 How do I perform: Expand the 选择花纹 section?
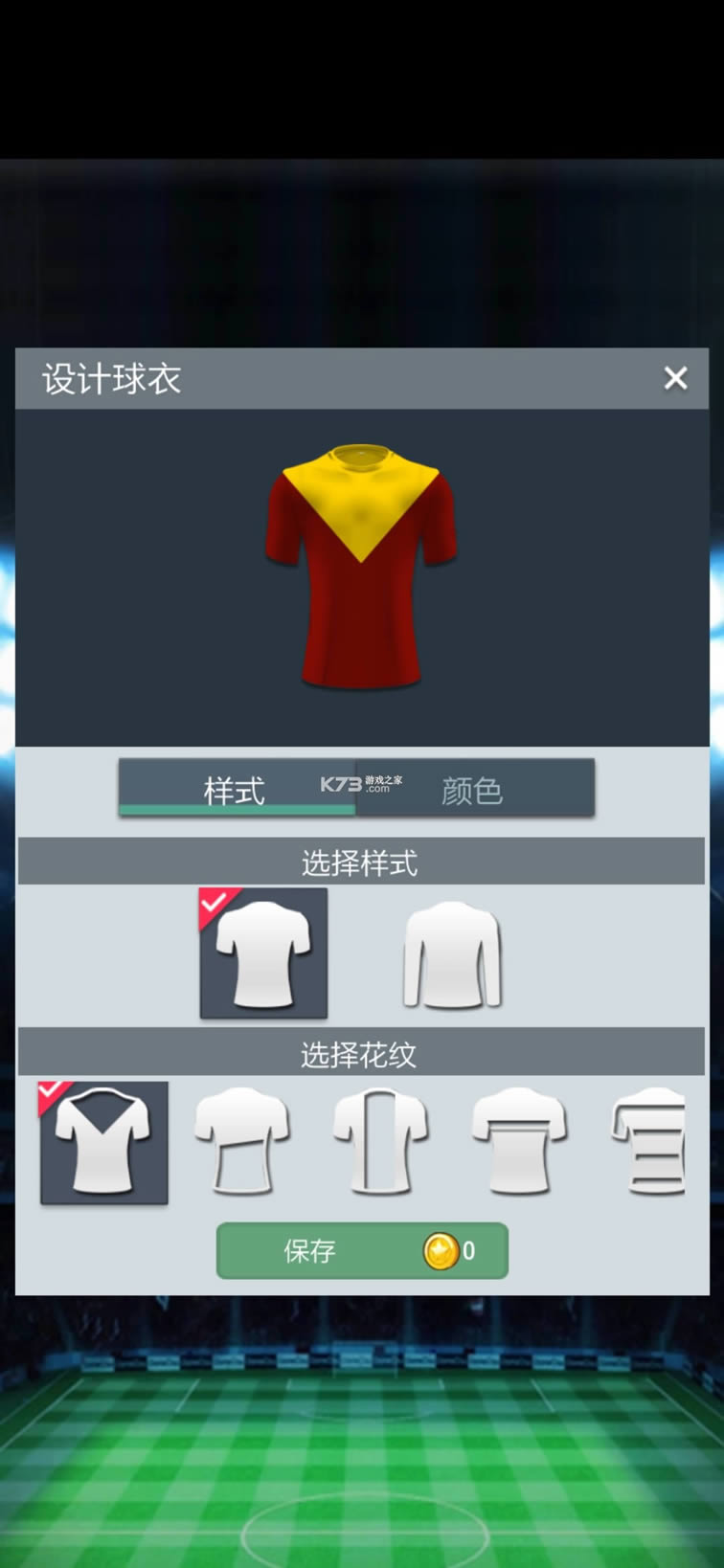coord(362,1052)
